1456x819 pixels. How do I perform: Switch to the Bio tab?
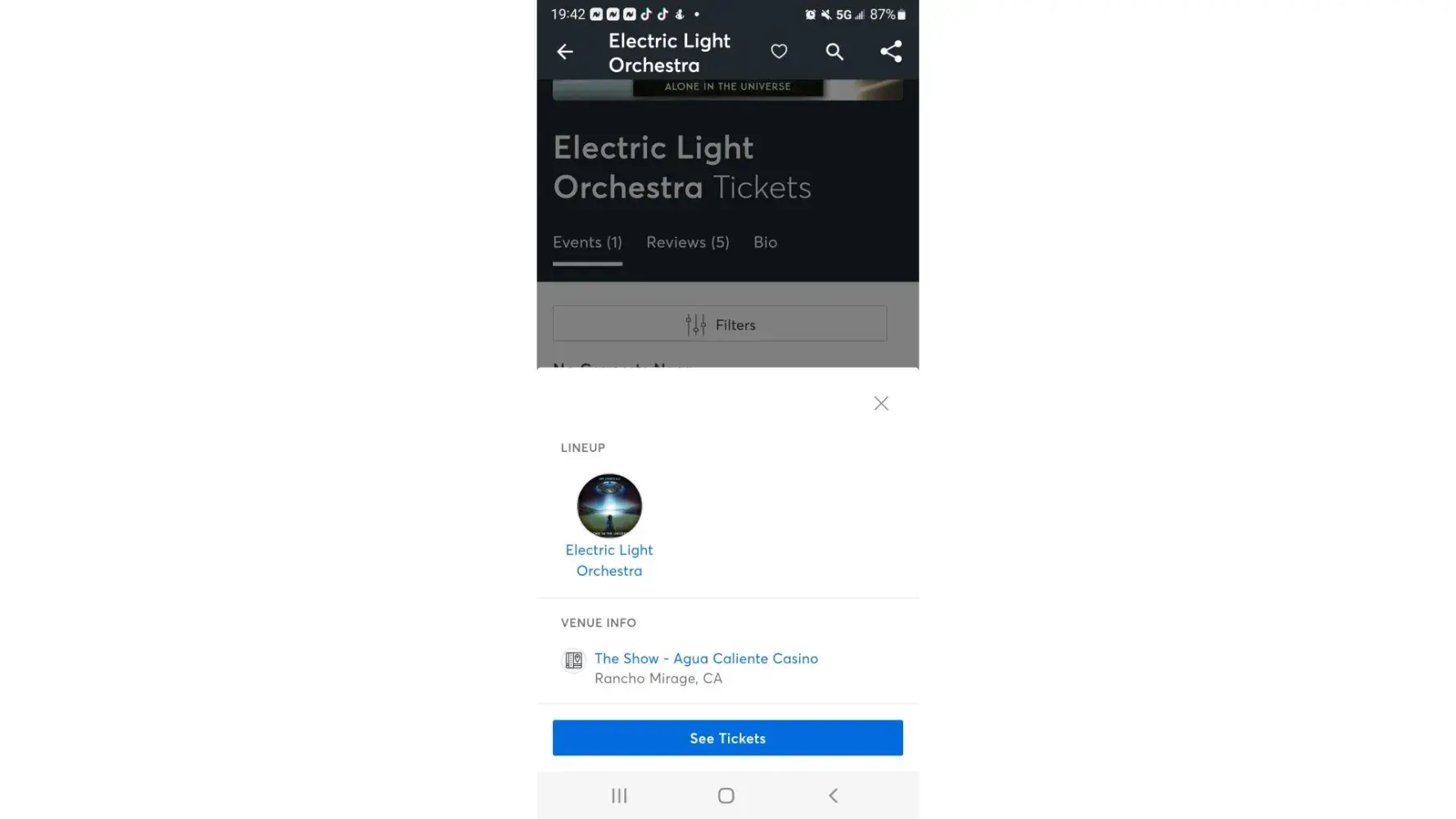click(765, 242)
